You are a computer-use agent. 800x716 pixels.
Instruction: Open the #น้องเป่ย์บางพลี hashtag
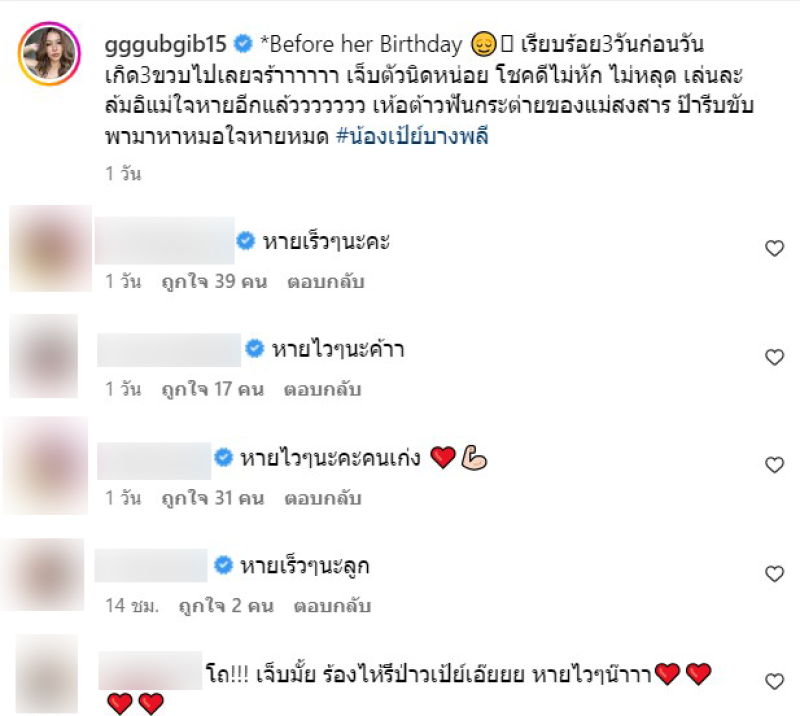click(x=414, y=137)
